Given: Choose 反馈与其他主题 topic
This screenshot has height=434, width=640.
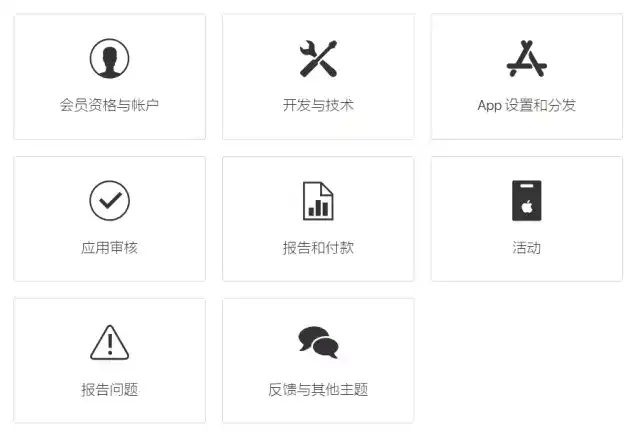Looking at the screenshot, I should 318,361.
